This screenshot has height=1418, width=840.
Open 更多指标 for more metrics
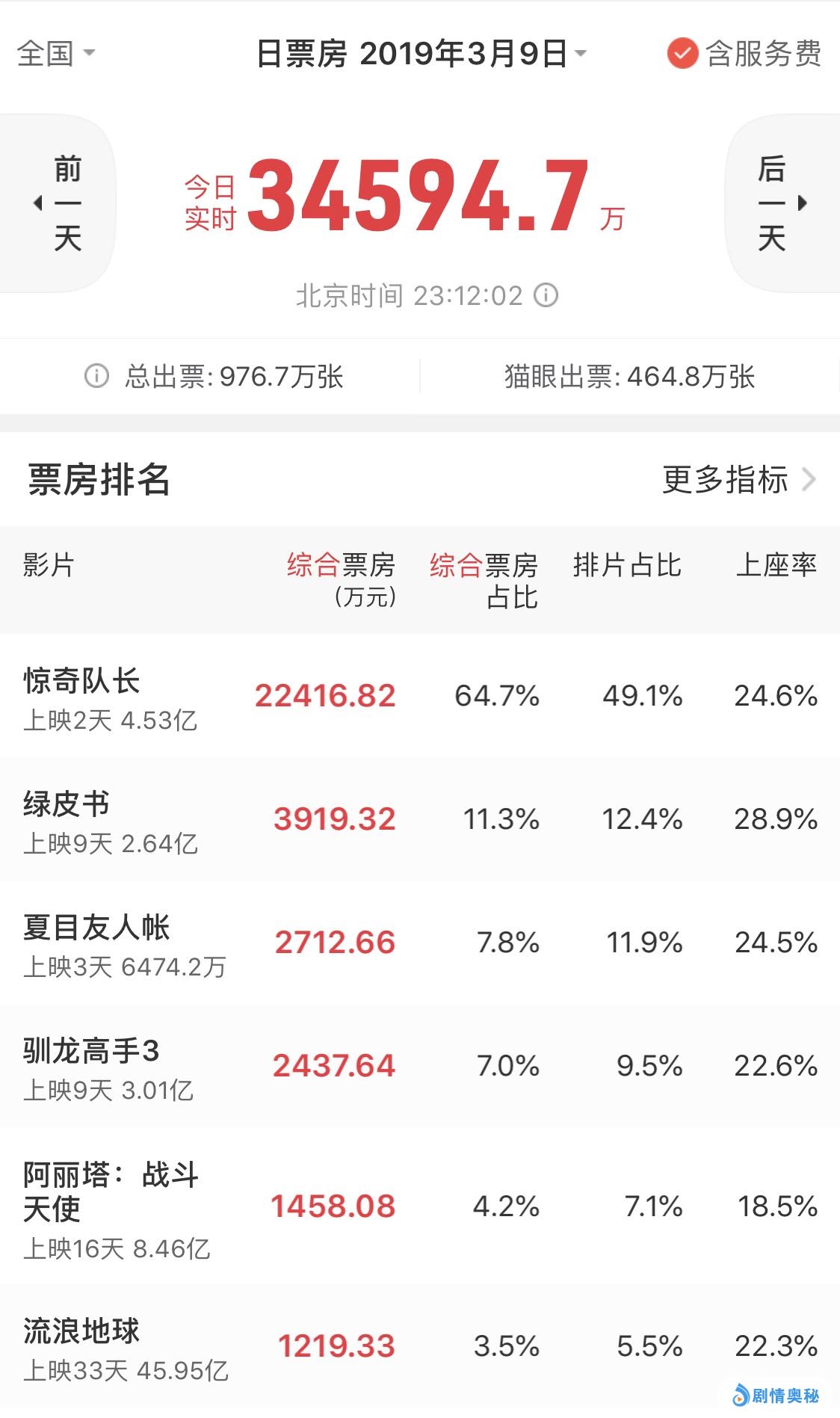tap(738, 479)
